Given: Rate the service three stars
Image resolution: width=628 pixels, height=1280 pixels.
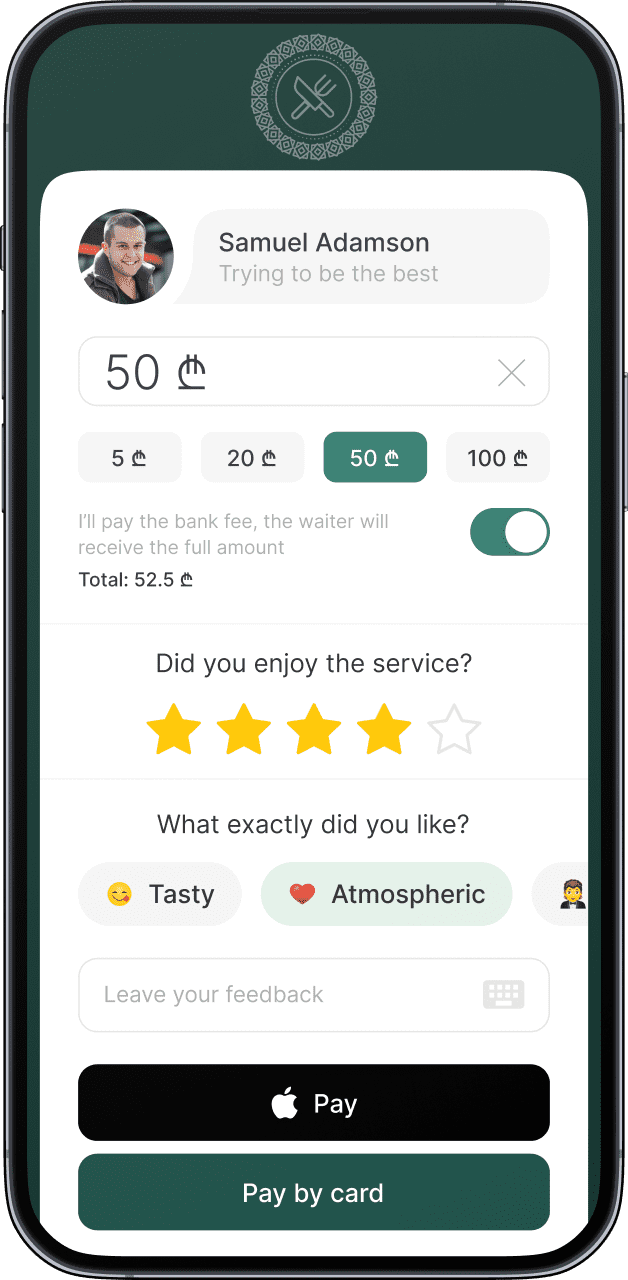Looking at the screenshot, I should 314,730.
